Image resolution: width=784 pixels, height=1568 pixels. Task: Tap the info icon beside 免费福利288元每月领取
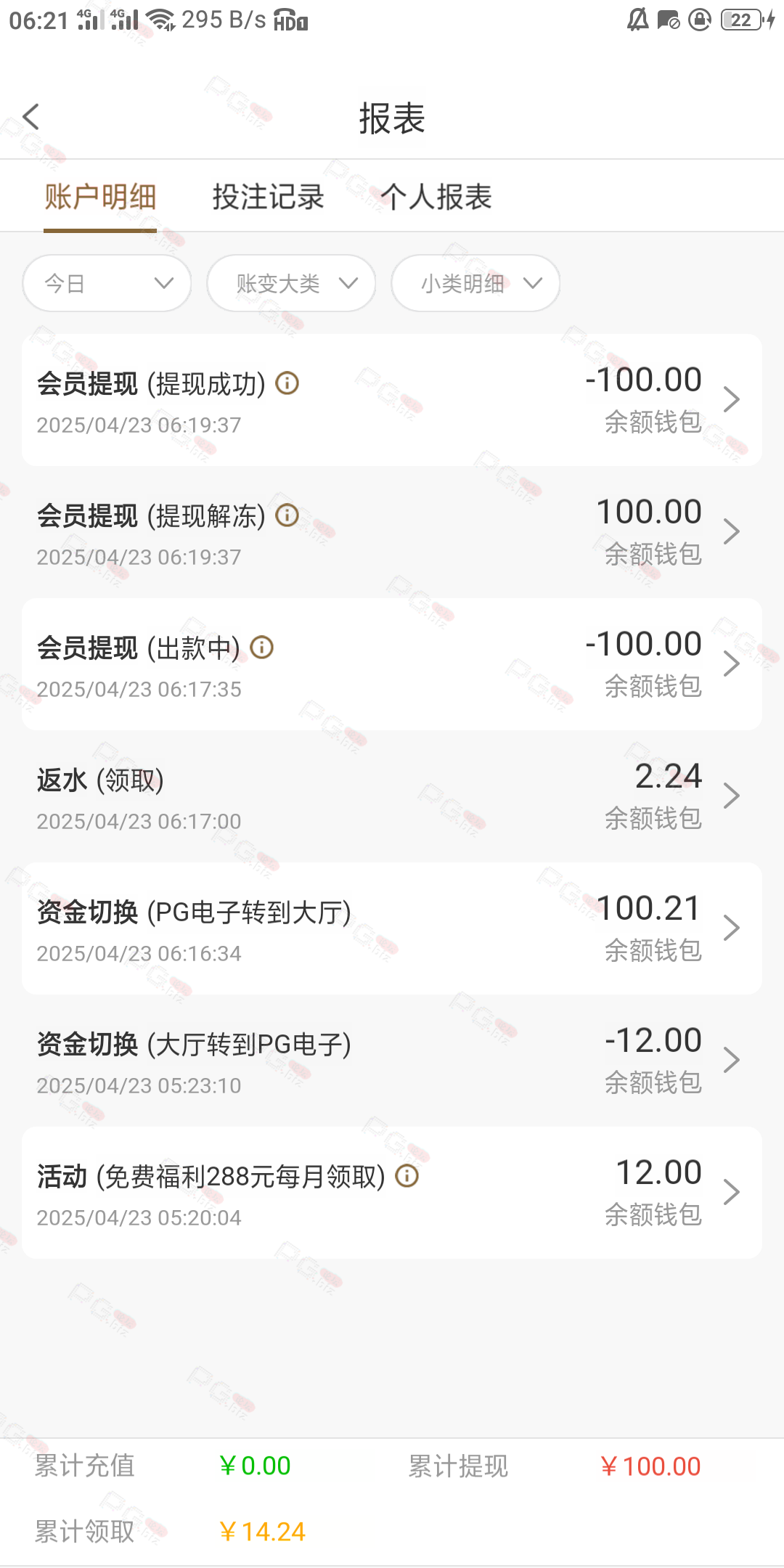click(x=407, y=1175)
